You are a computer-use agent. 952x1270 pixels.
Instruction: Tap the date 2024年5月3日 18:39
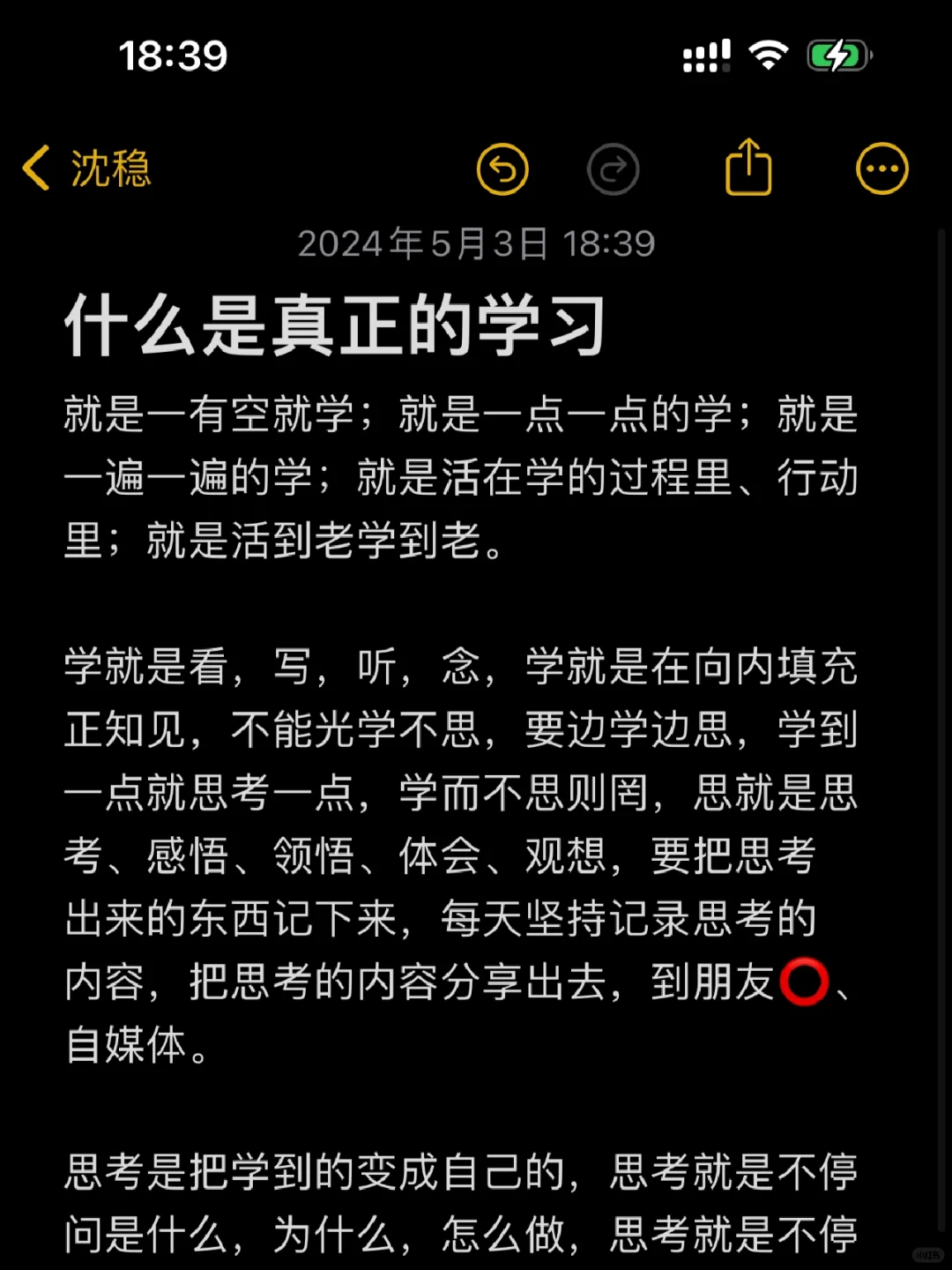476,244
